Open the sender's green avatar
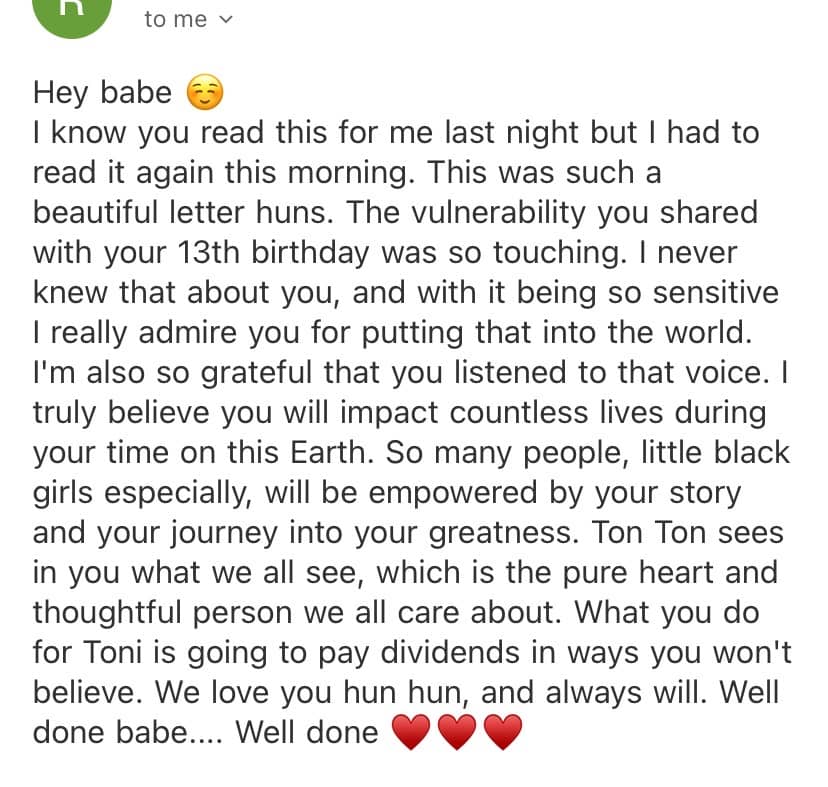 tap(71, 14)
